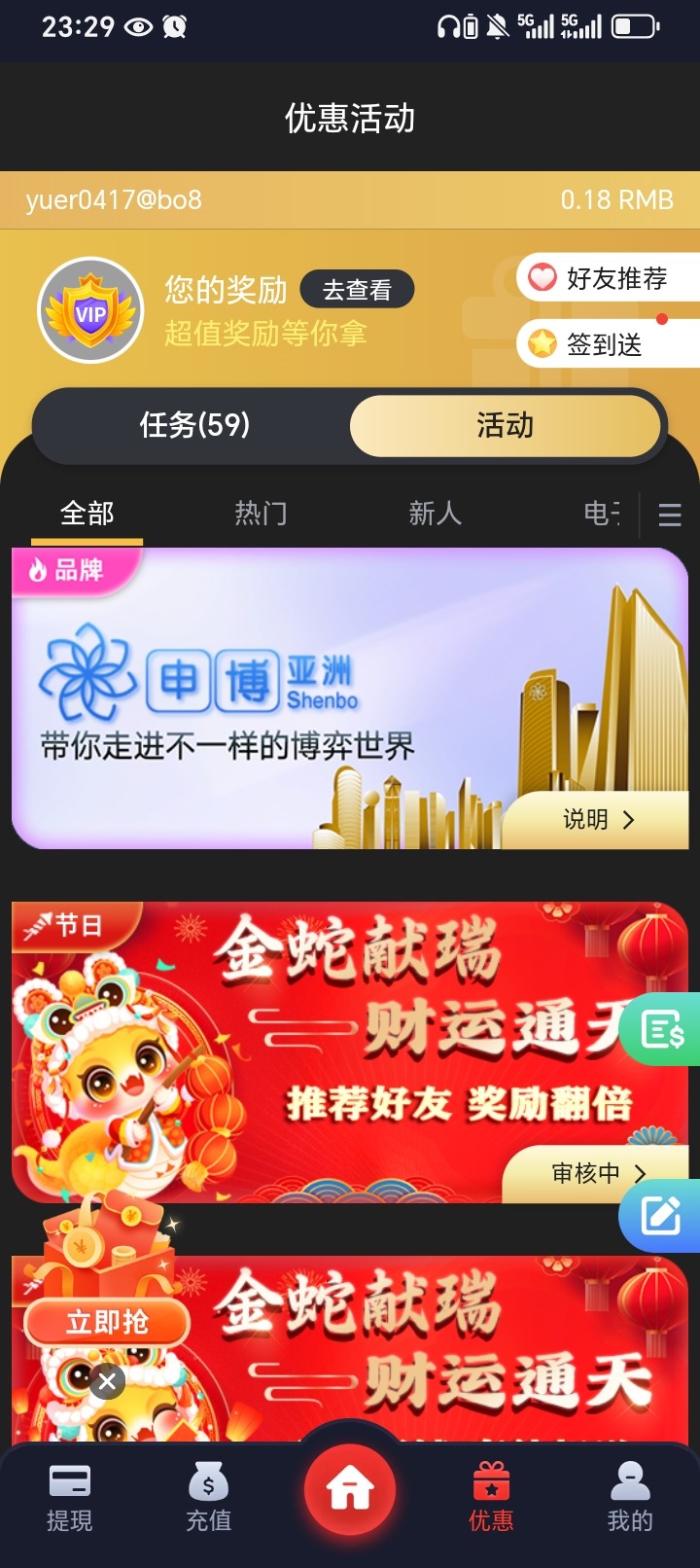Tap the green bill floating icon
Viewport: 700px width, 1568px height.
[x=662, y=1029]
